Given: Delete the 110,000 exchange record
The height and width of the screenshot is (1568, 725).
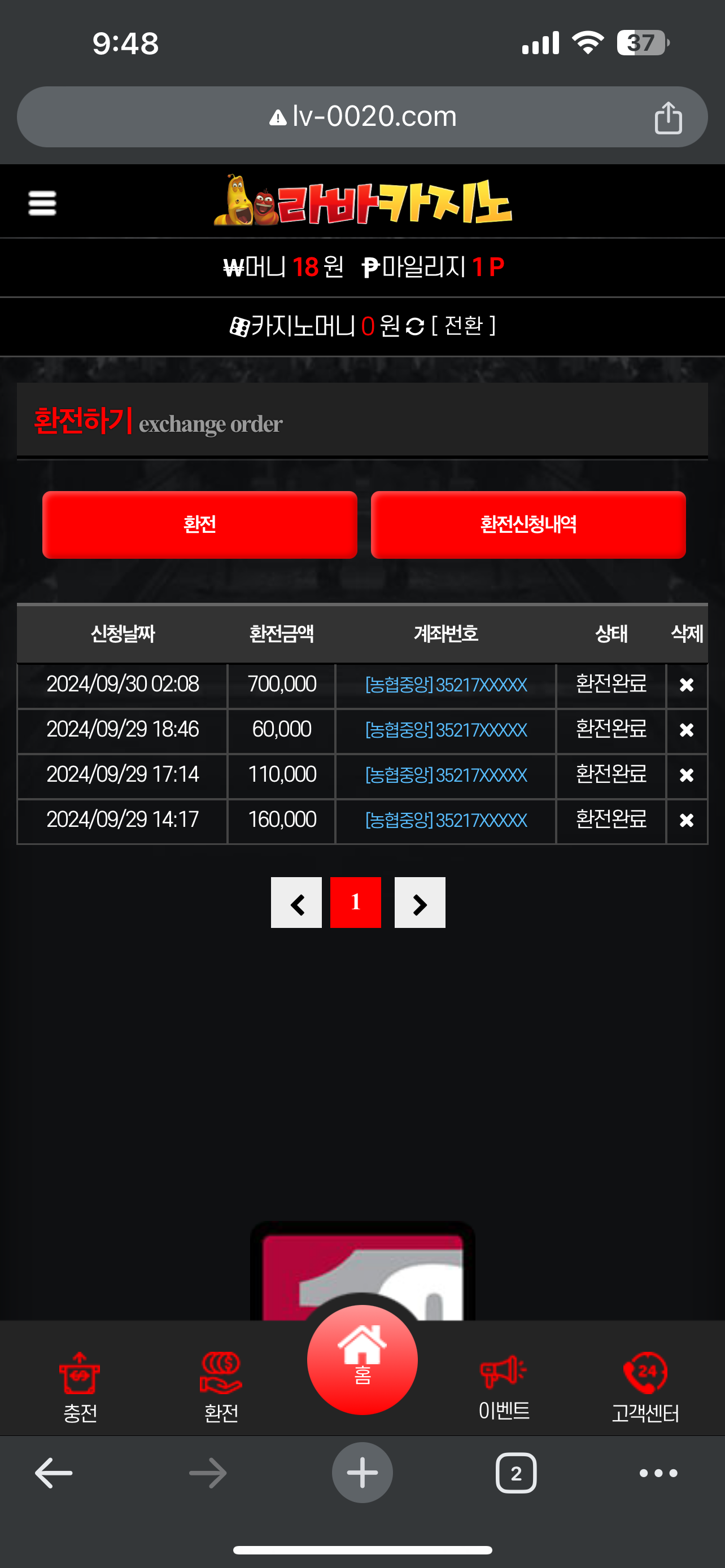Looking at the screenshot, I should point(687,775).
